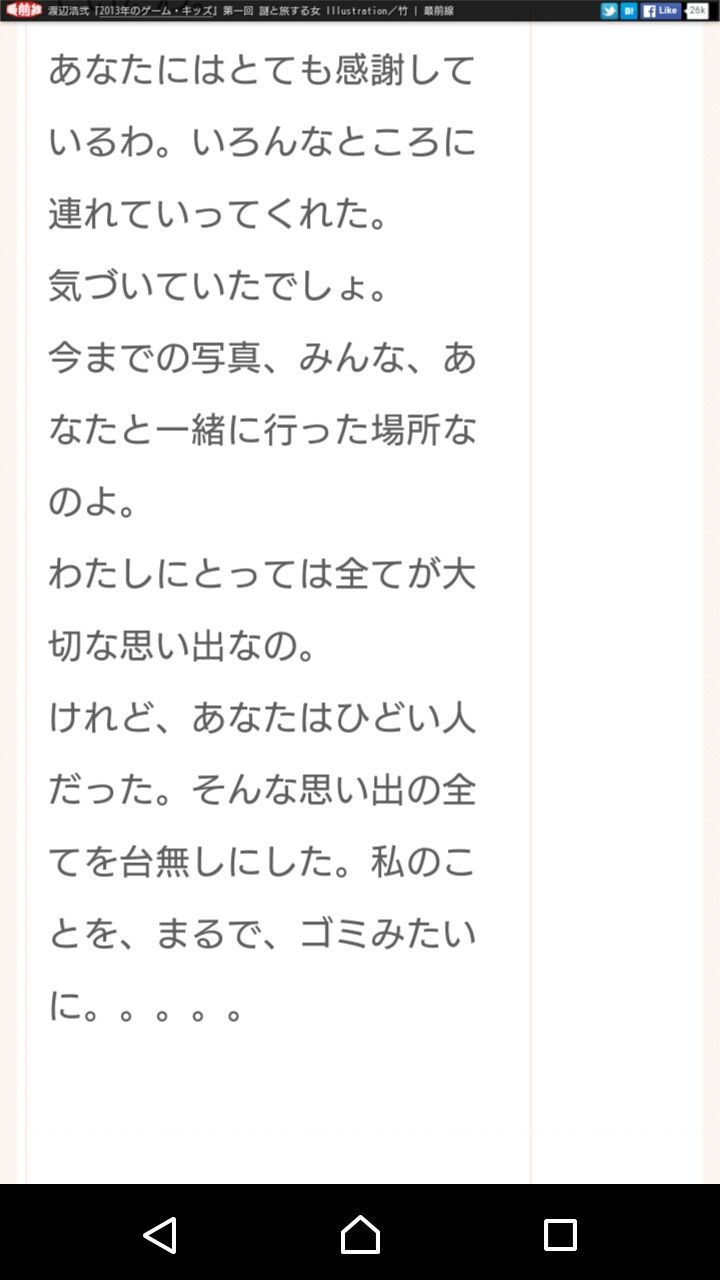Tap the Android home button
Screen dimensions: 720x1280
point(360,1237)
